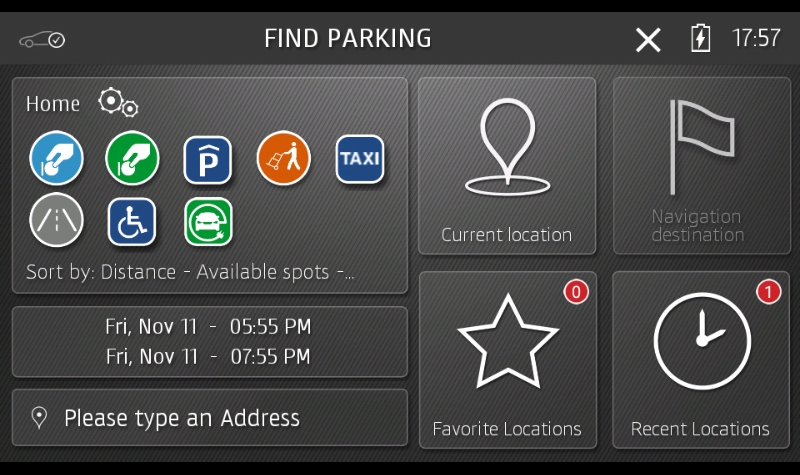Select the wheelchair accessible parking filter
800x475 pixels.
132,221
